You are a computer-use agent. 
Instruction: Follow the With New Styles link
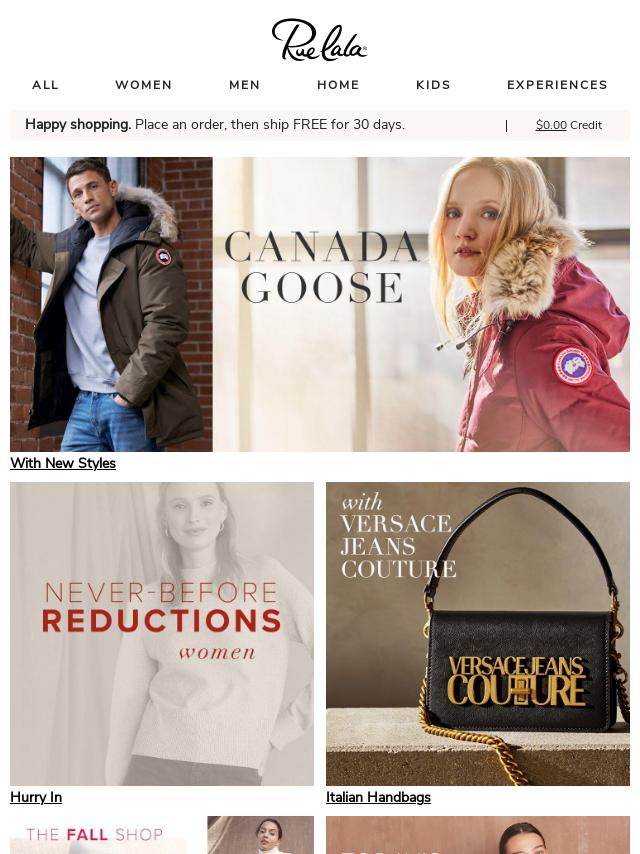pos(63,463)
